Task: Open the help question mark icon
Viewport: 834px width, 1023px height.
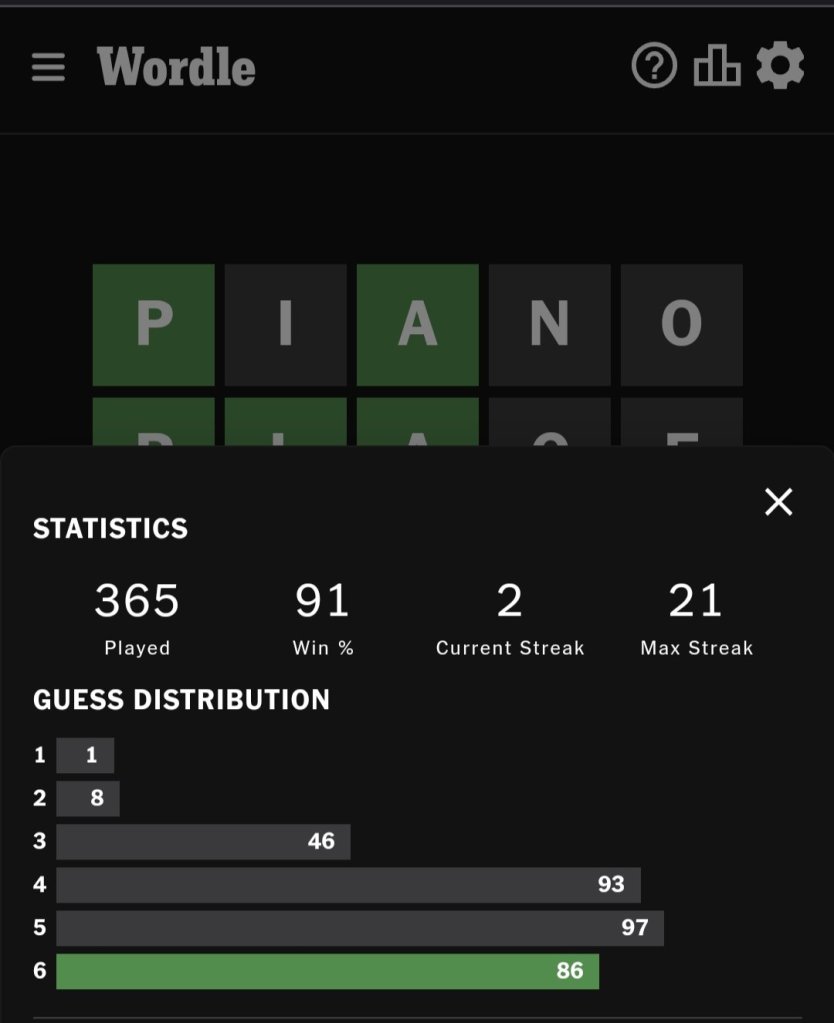Action: coord(654,67)
